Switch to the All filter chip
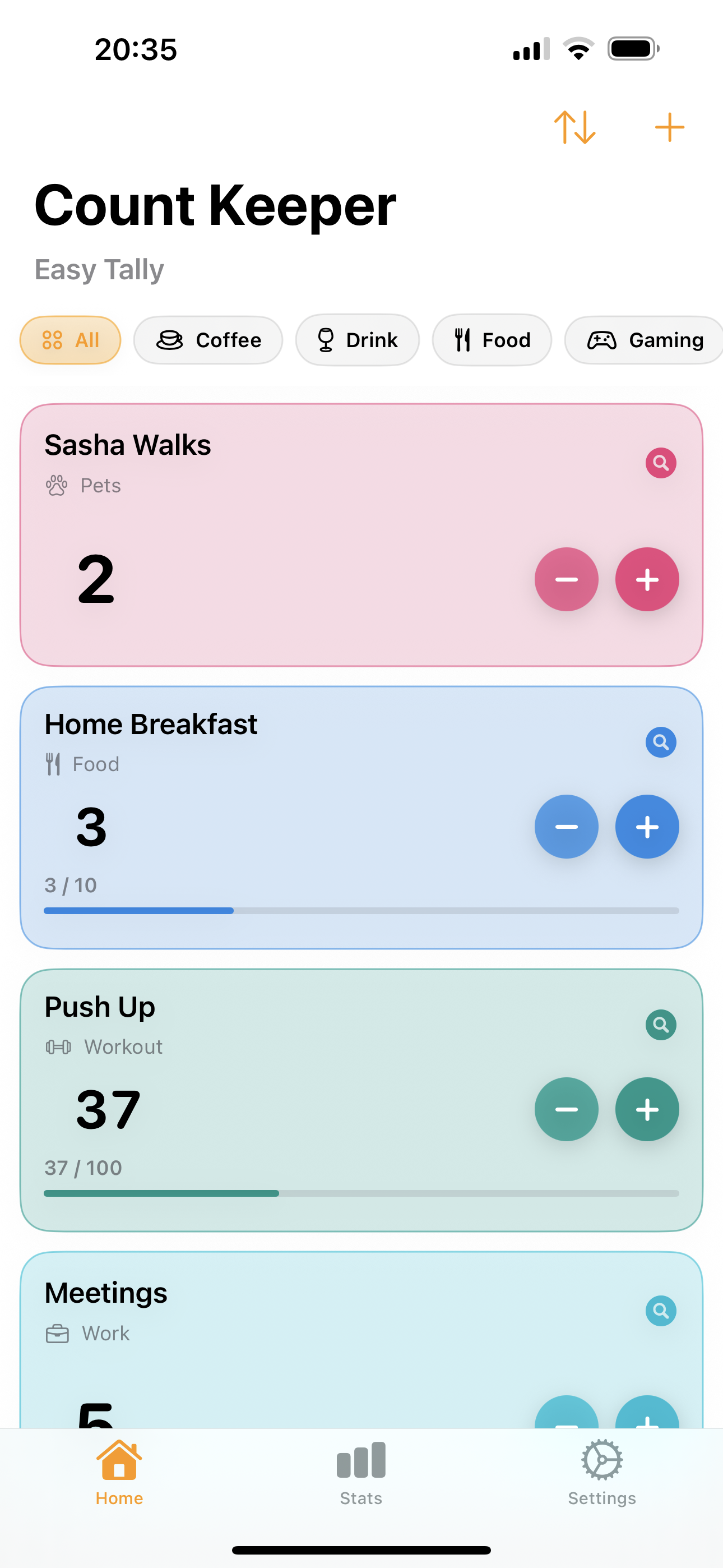 [x=70, y=340]
